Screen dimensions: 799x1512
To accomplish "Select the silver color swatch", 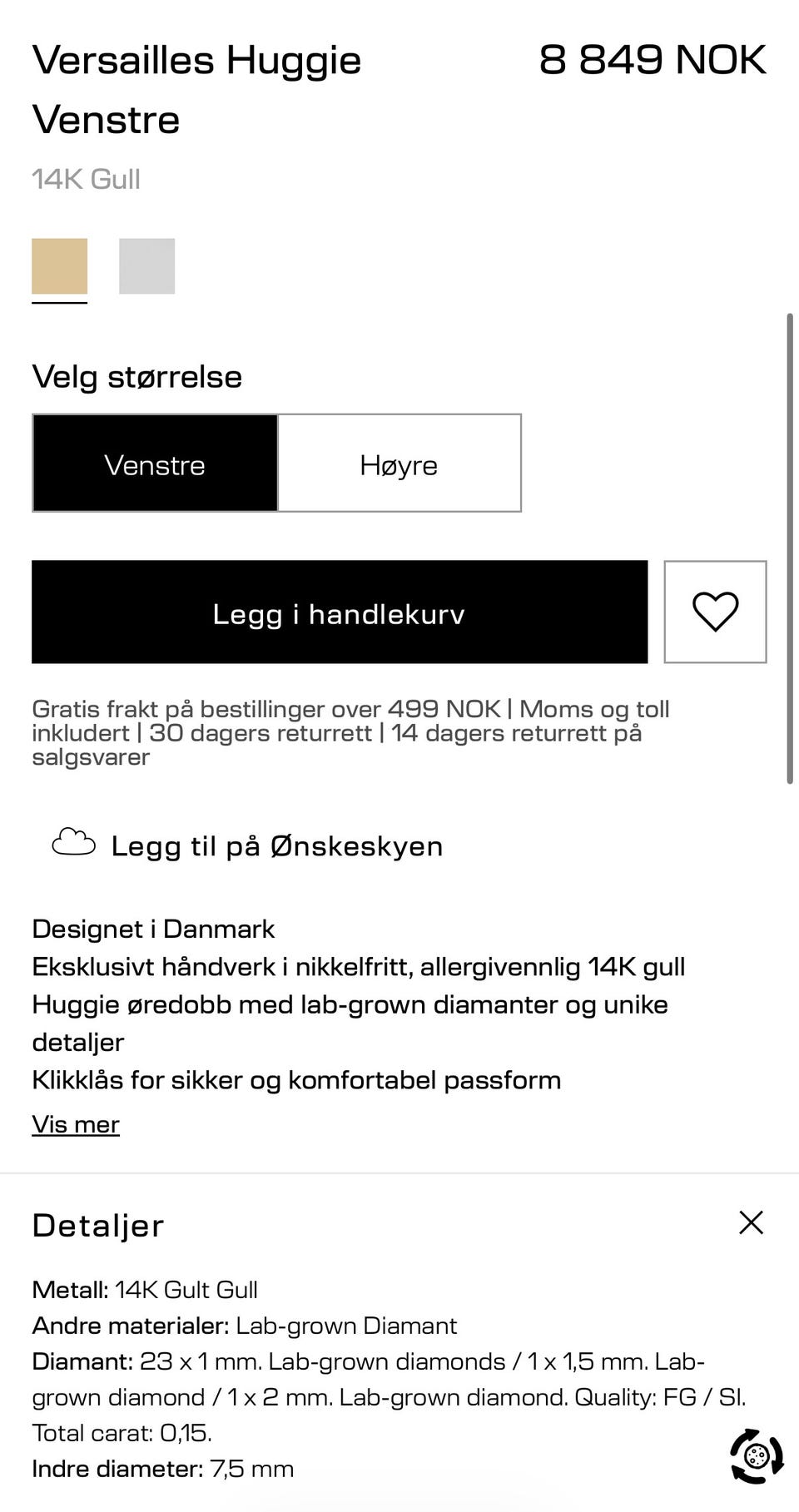I will tap(146, 266).
